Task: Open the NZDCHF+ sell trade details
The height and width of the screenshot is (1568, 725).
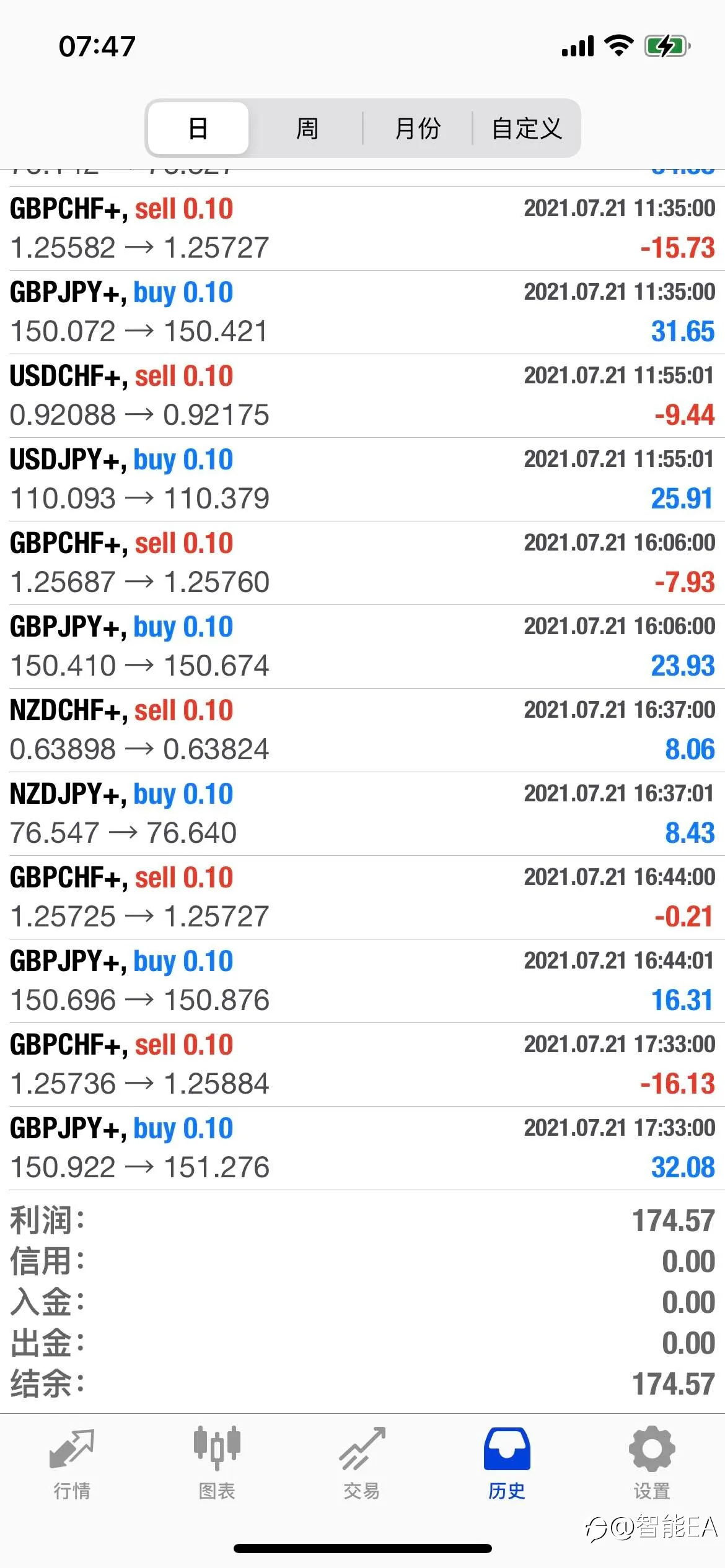Action: pyautogui.click(x=362, y=730)
